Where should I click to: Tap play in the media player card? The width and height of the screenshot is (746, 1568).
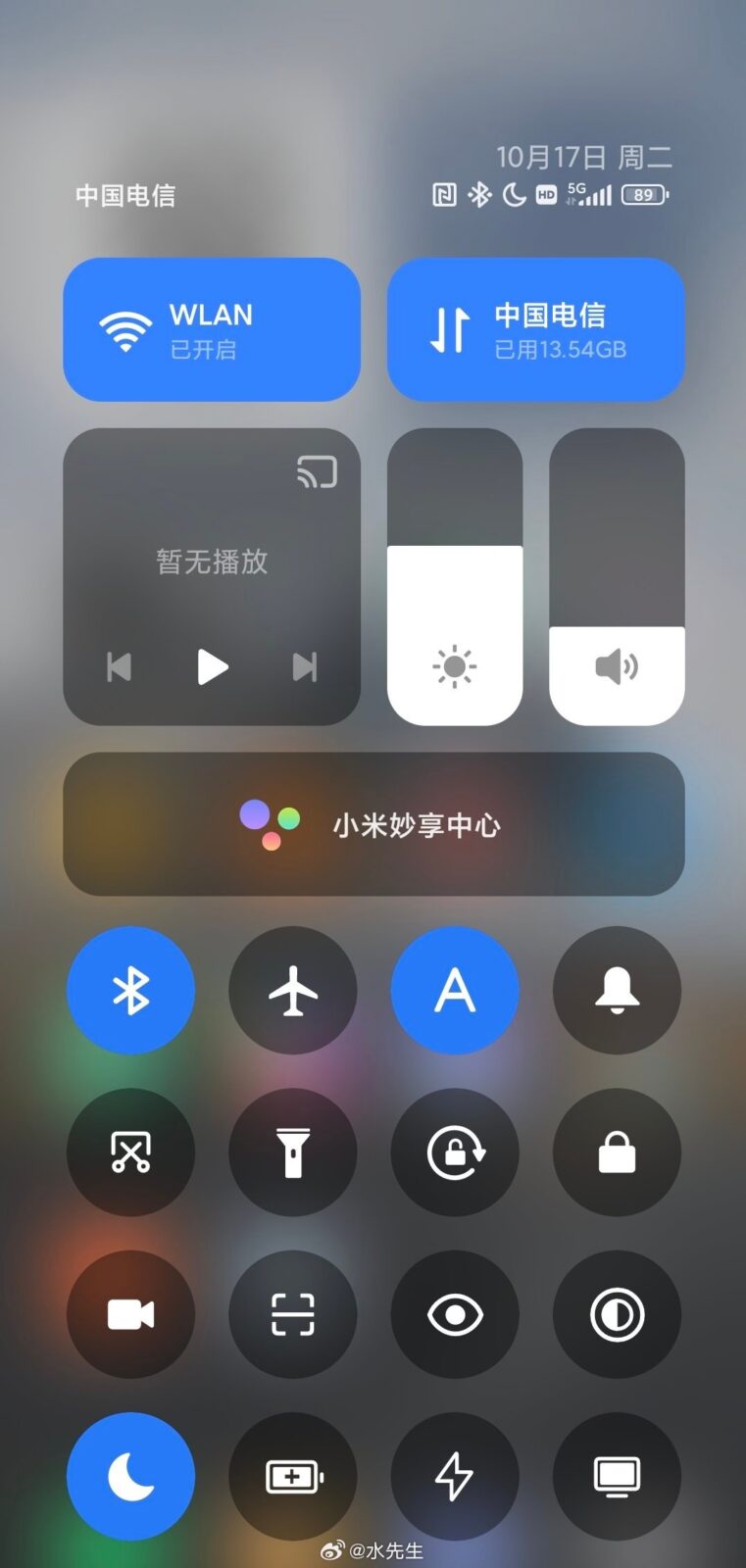click(212, 667)
